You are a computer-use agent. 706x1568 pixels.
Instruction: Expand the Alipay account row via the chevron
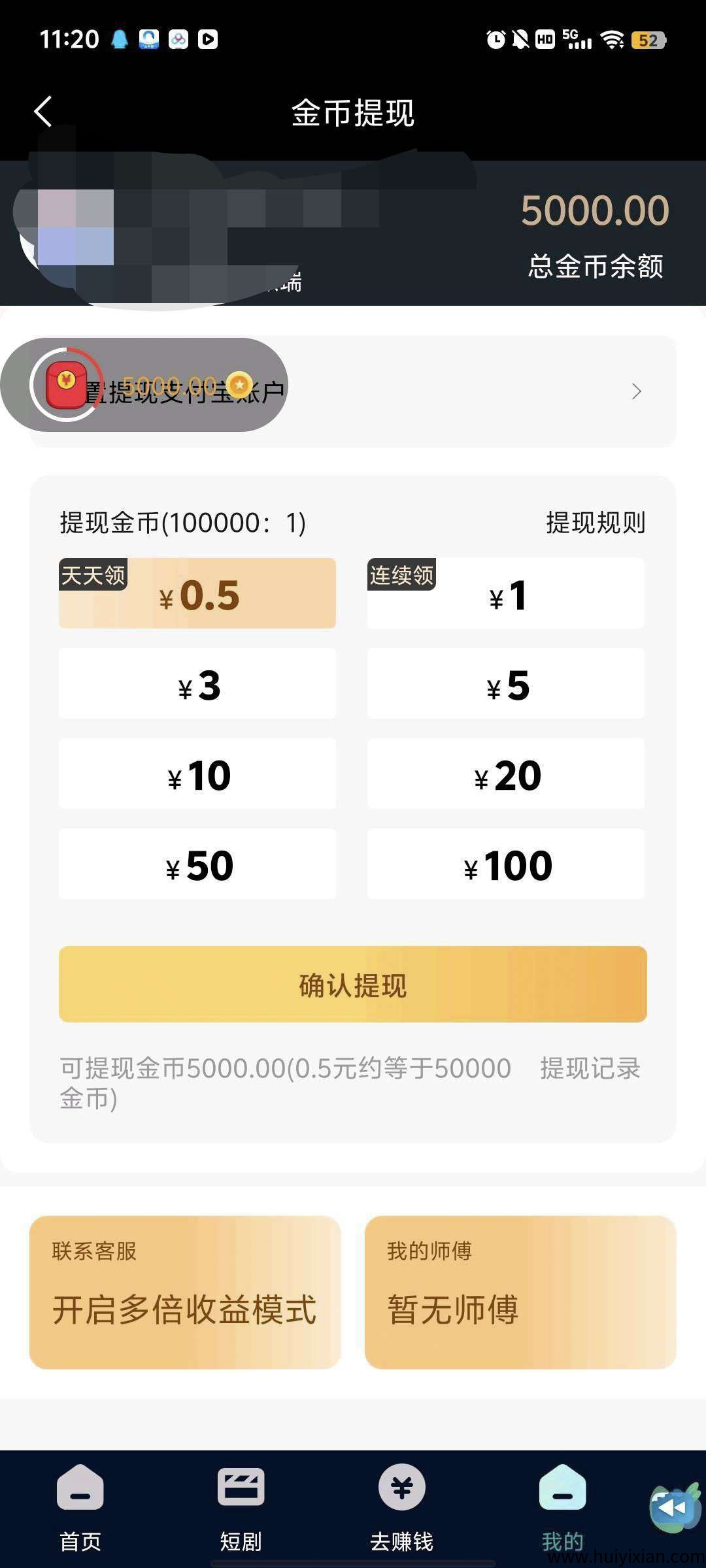pos(636,390)
